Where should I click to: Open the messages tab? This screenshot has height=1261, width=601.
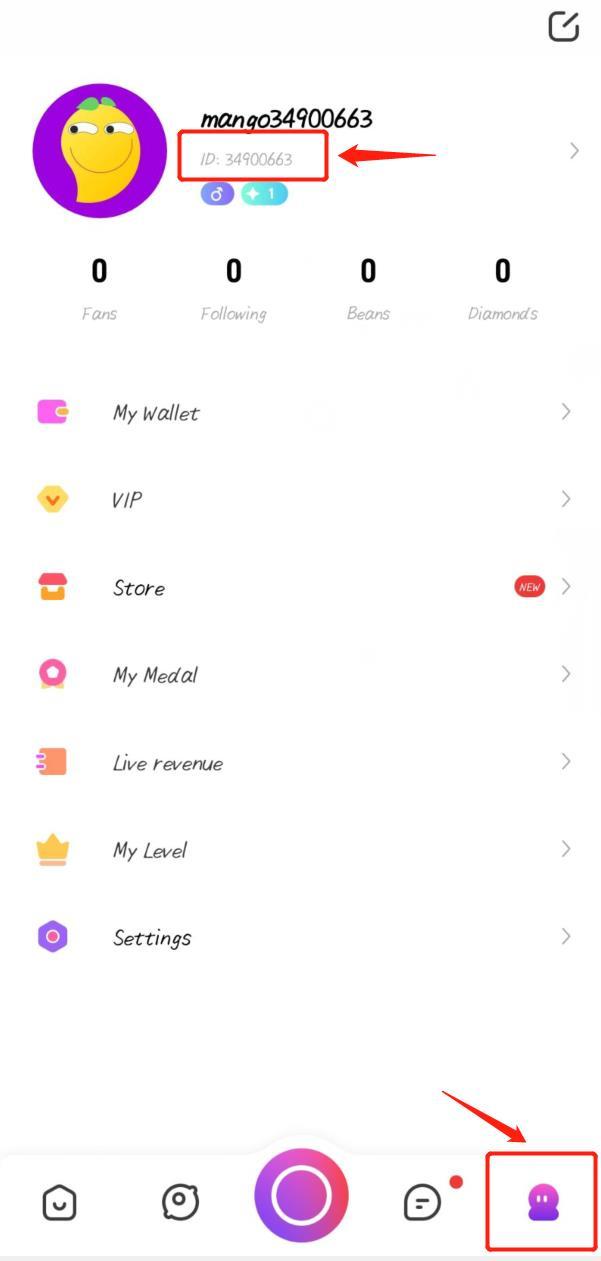click(x=422, y=1201)
